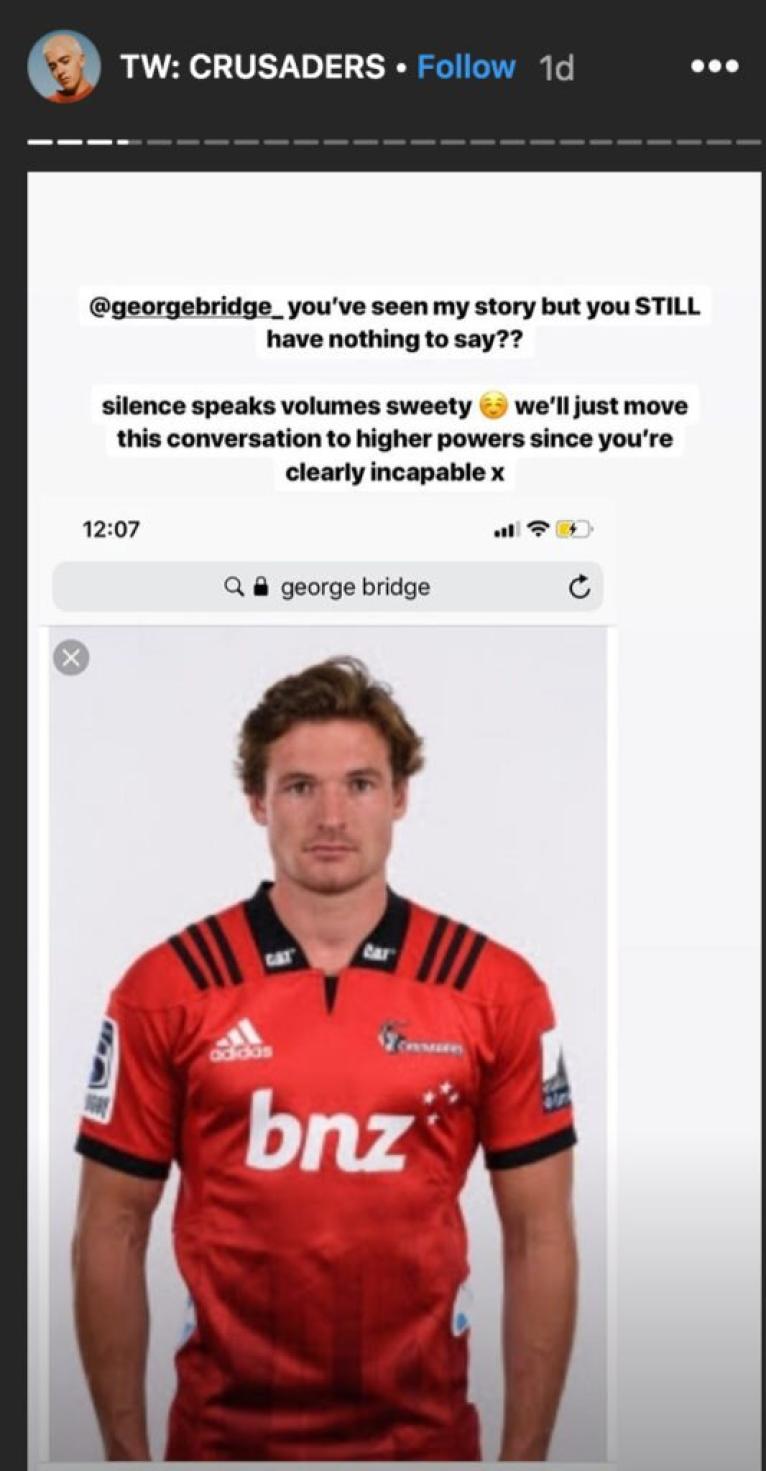Follow the TW: CRUSADERS account
The image size is (766, 1471).
pyautogui.click(x=466, y=67)
